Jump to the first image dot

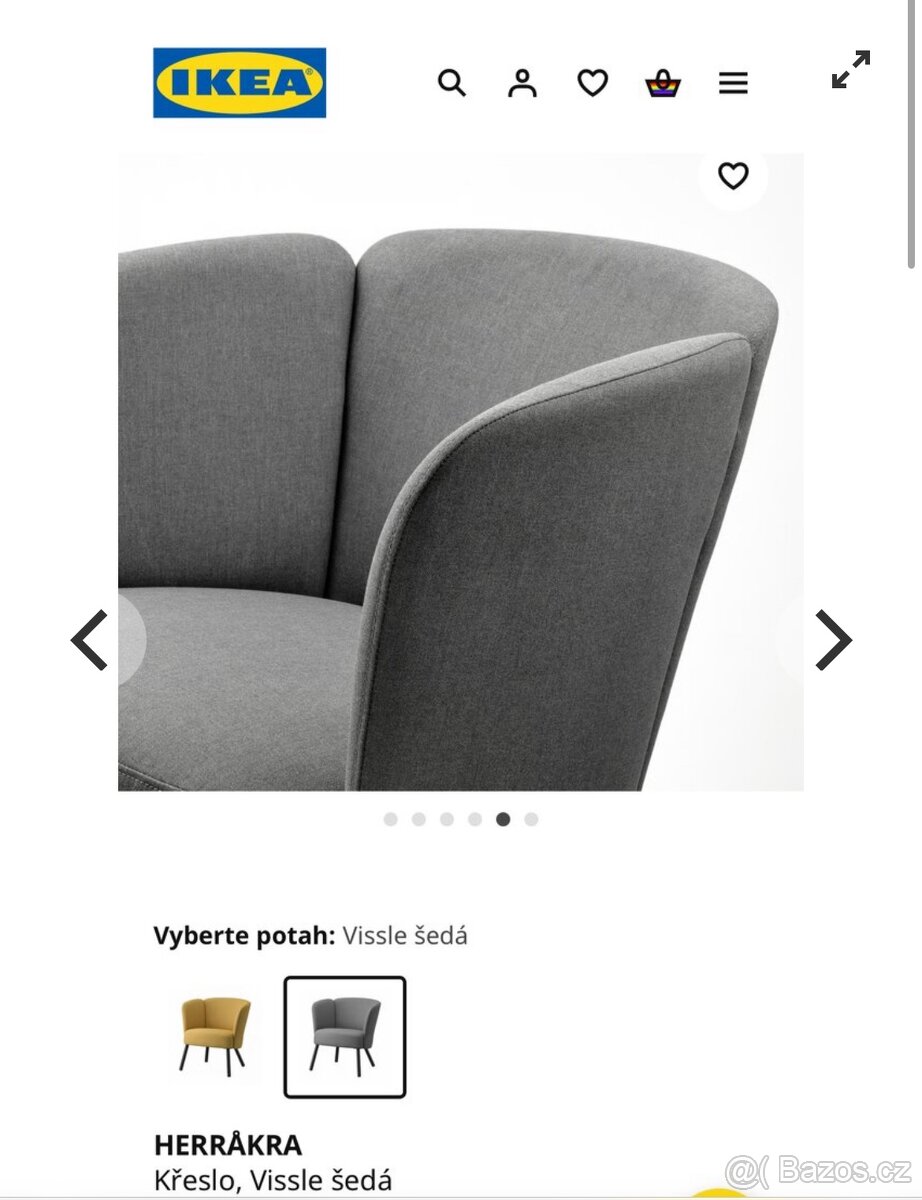click(x=390, y=819)
